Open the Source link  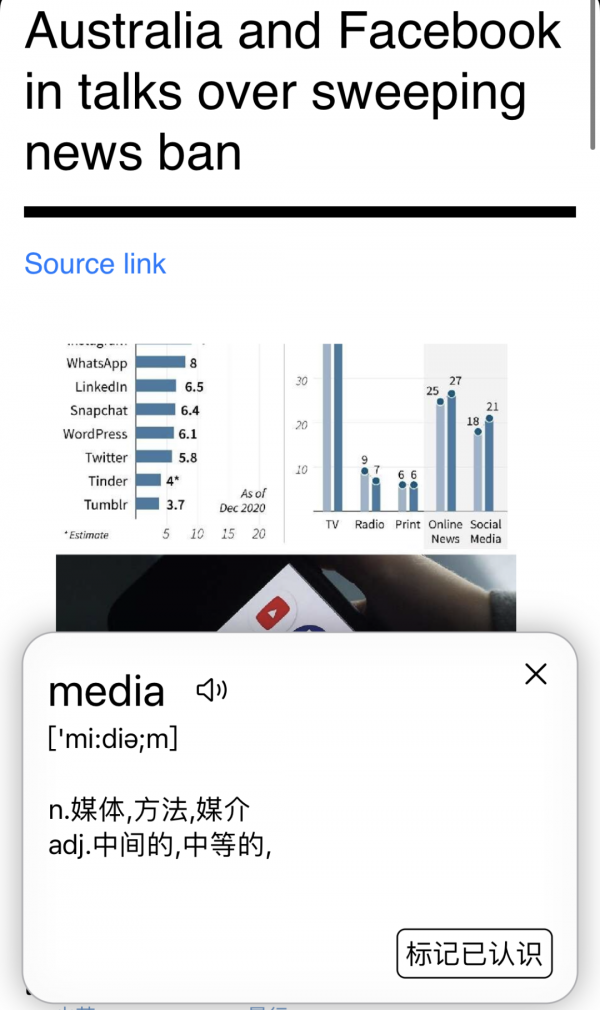tap(95, 264)
